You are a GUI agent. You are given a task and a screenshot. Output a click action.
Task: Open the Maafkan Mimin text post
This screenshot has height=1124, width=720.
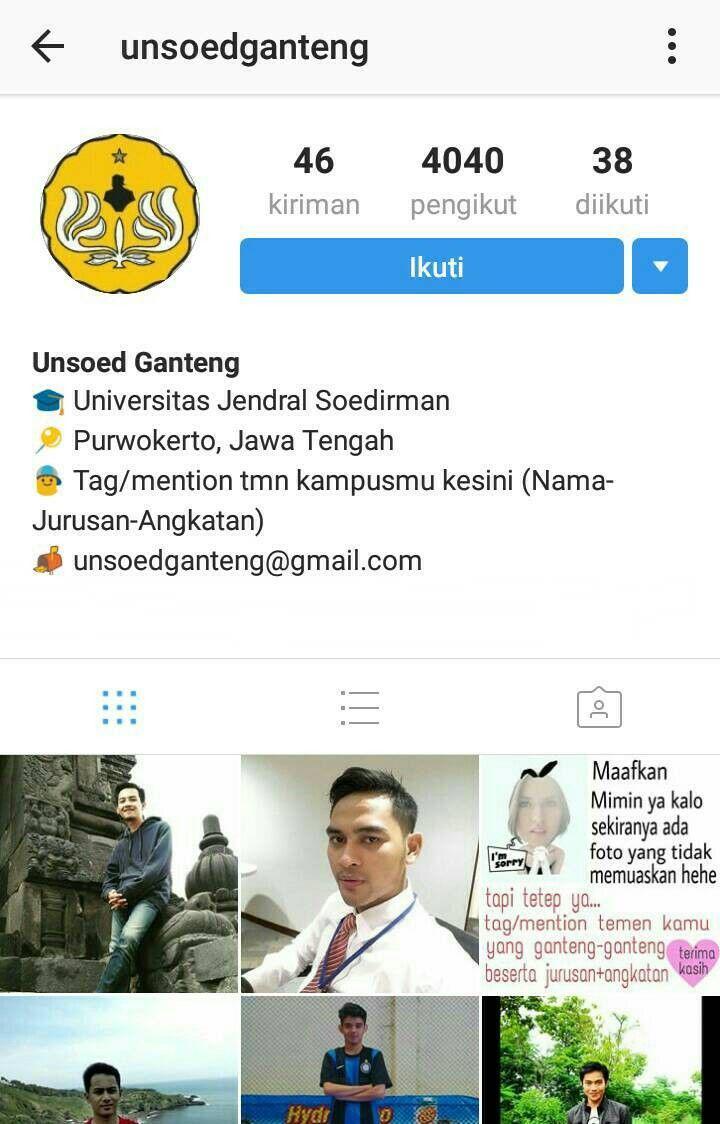600,873
